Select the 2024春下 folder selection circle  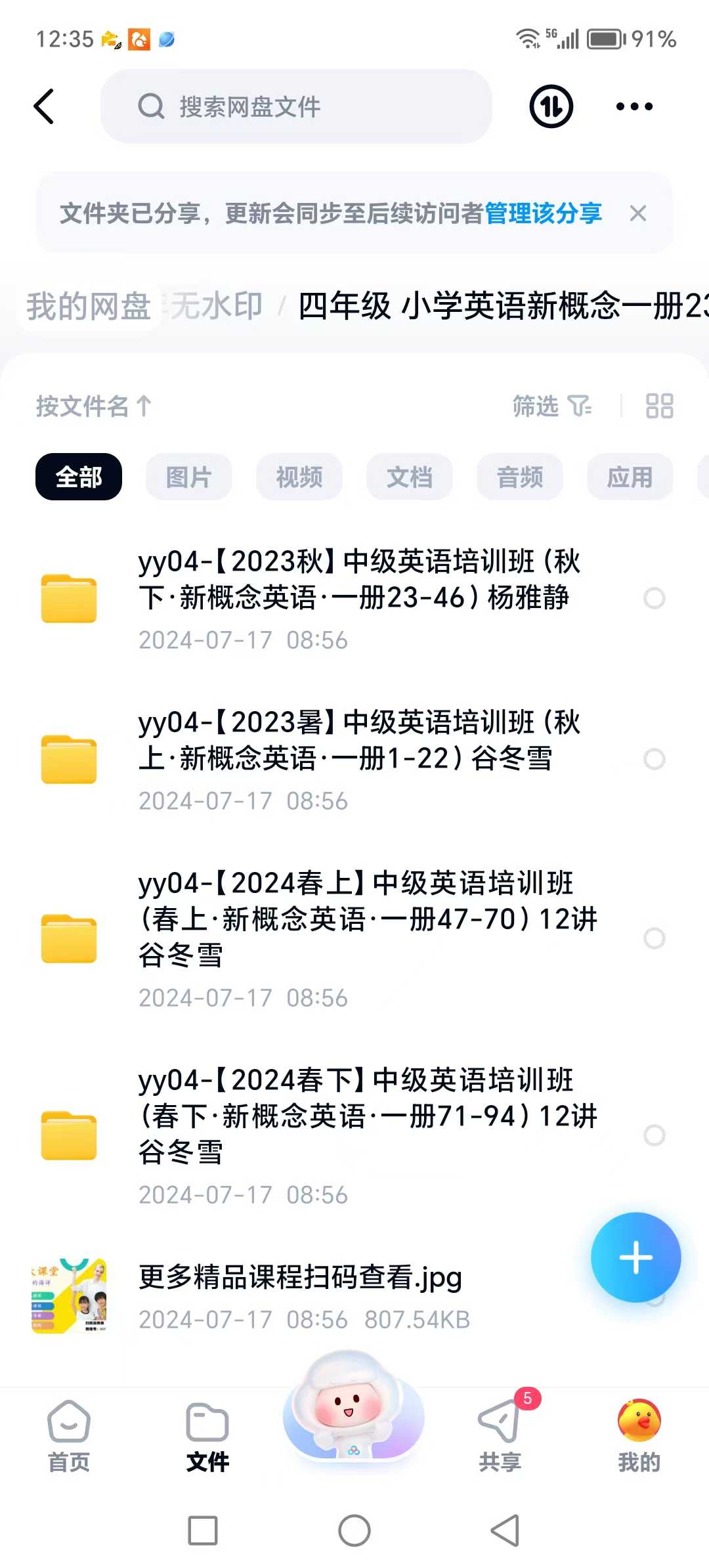coord(655,1136)
